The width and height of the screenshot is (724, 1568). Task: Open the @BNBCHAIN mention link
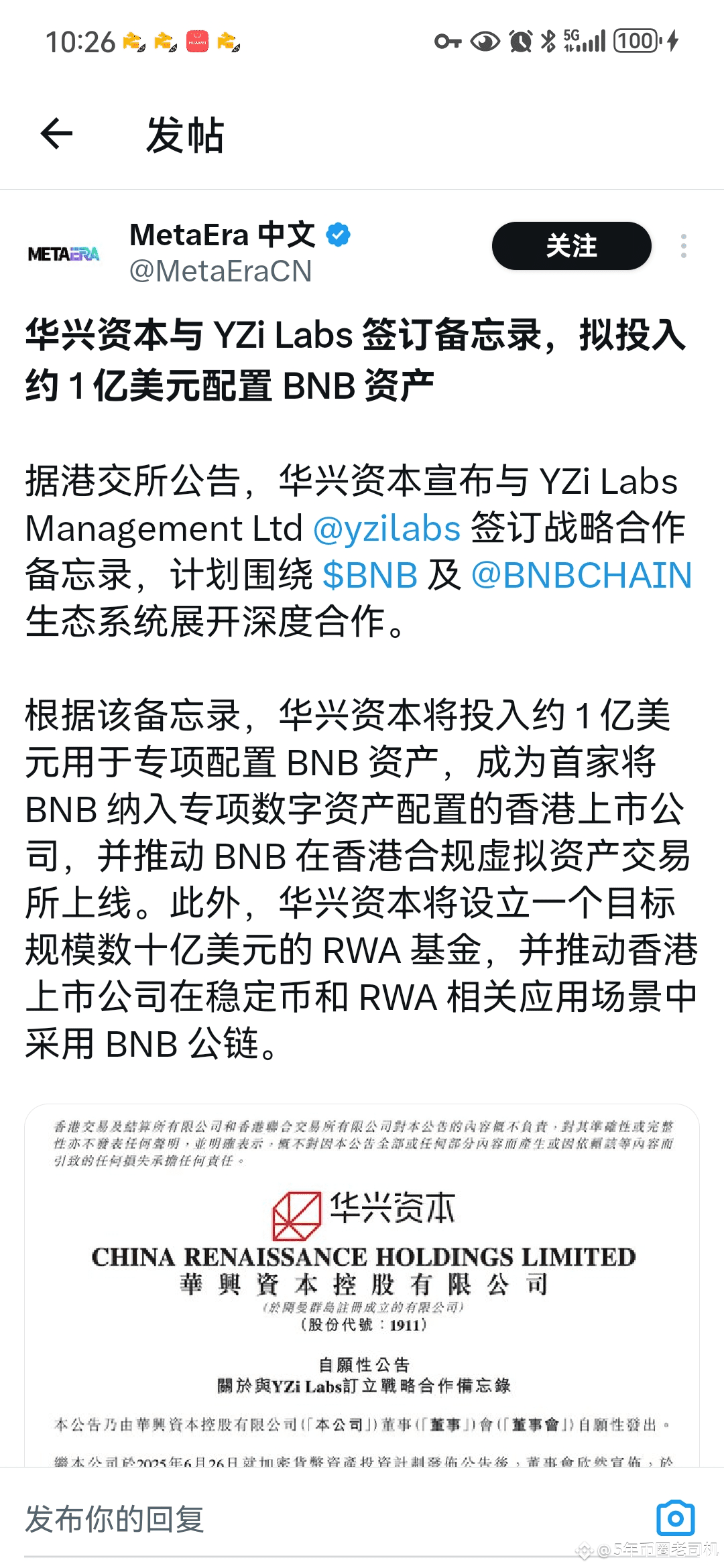pyautogui.click(x=581, y=575)
